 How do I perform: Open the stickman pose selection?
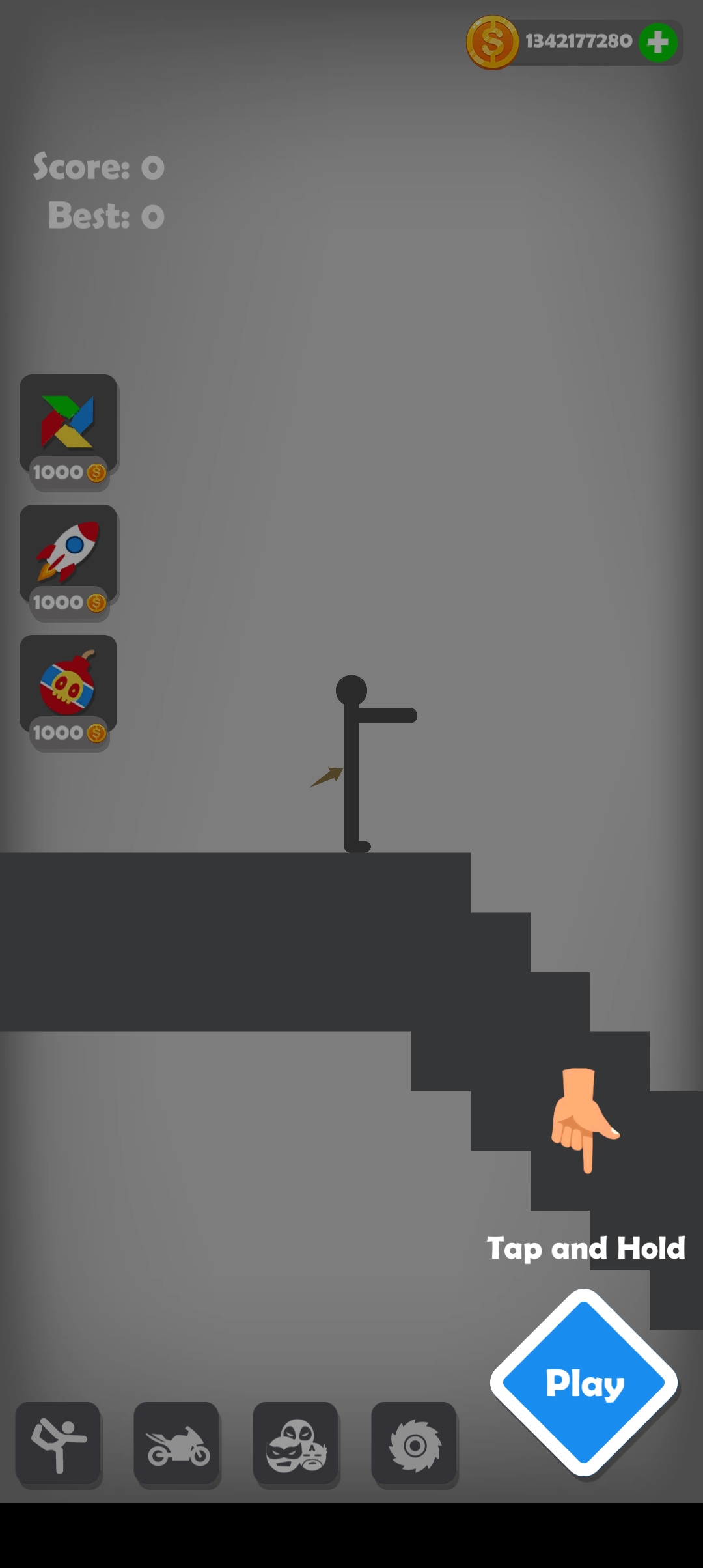(59, 1444)
